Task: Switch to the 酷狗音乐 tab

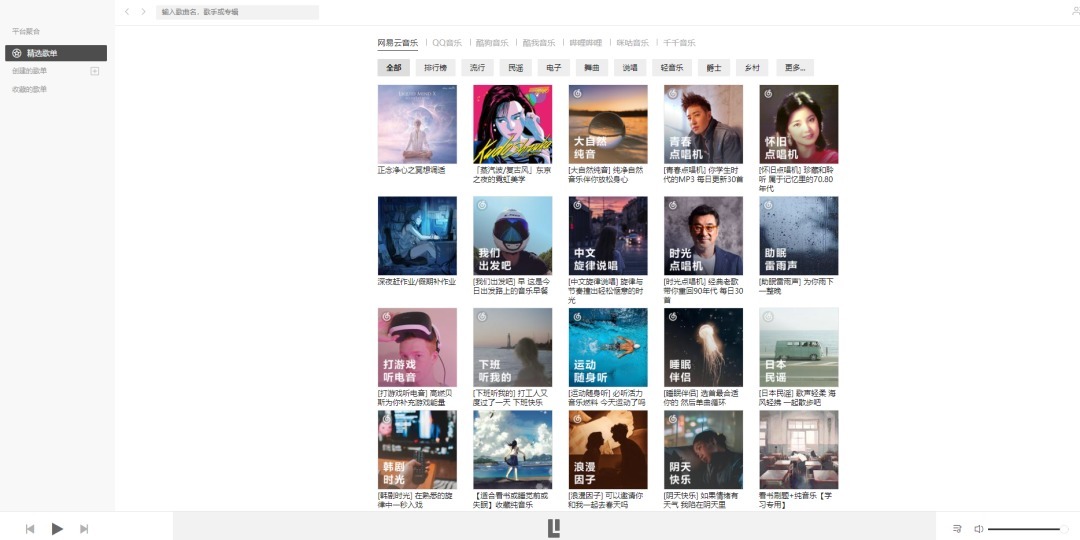Action: click(491, 43)
